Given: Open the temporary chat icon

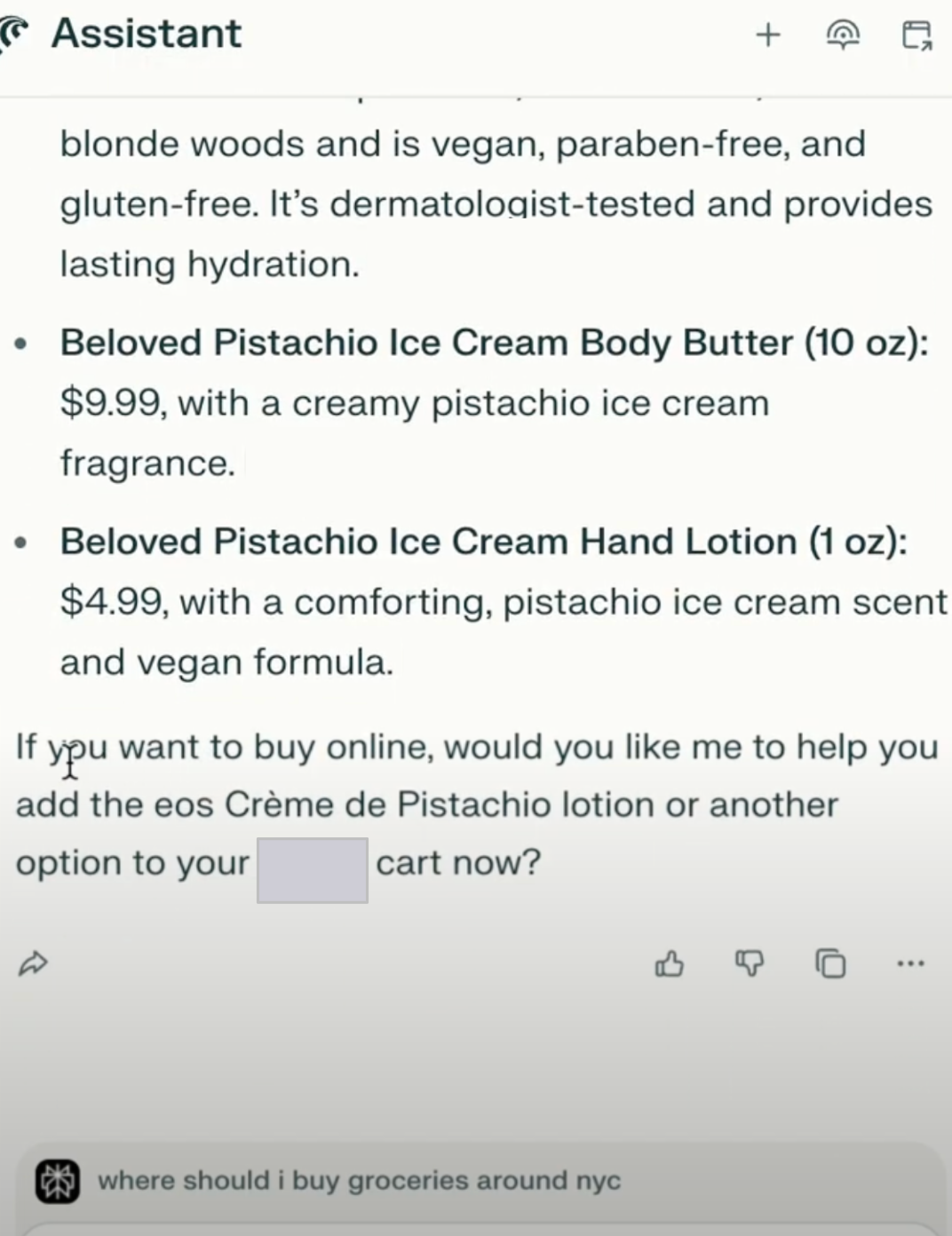Looking at the screenshot, I should (843, 35).
